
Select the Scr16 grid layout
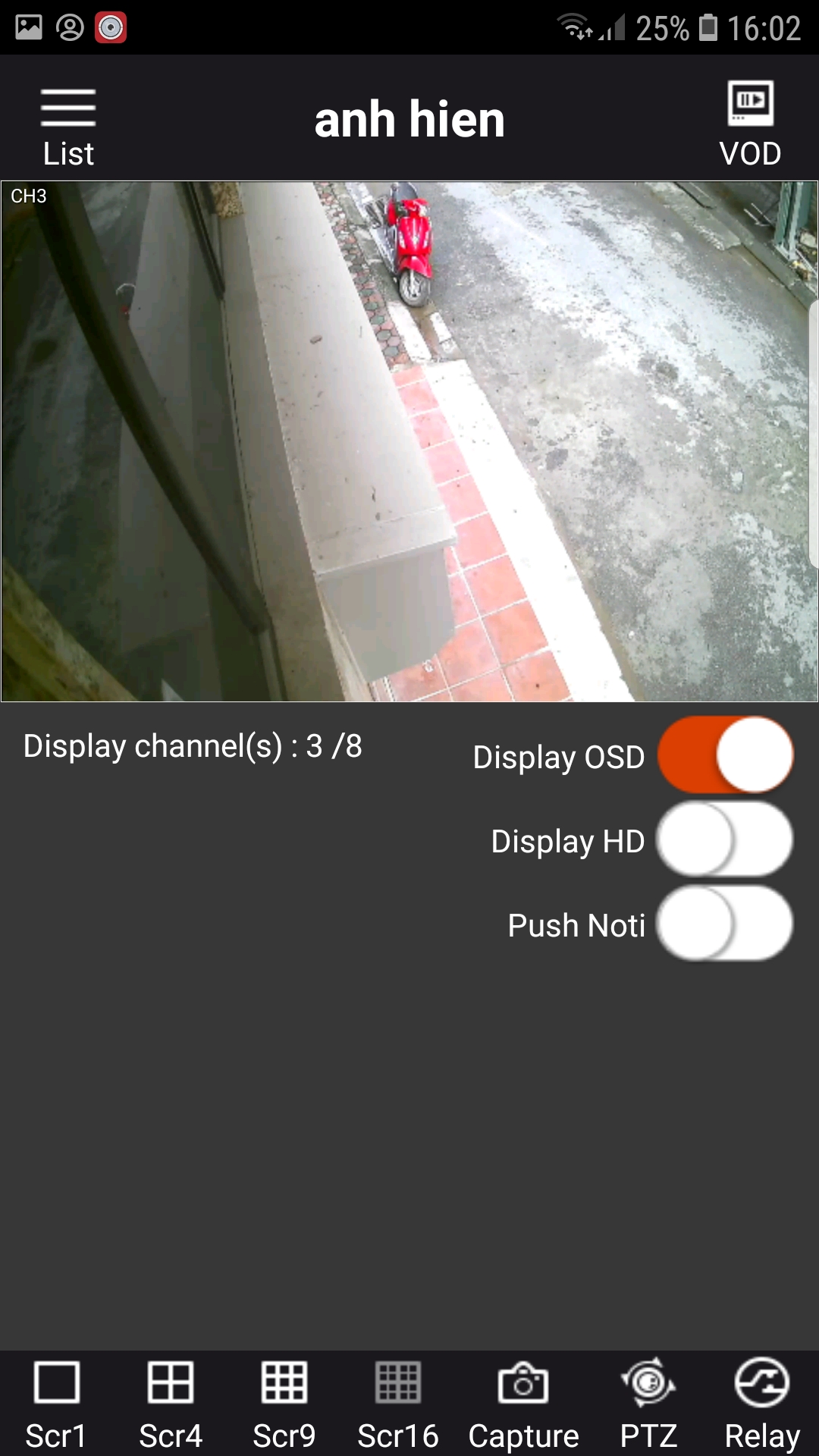click(x=398, y=1404)
